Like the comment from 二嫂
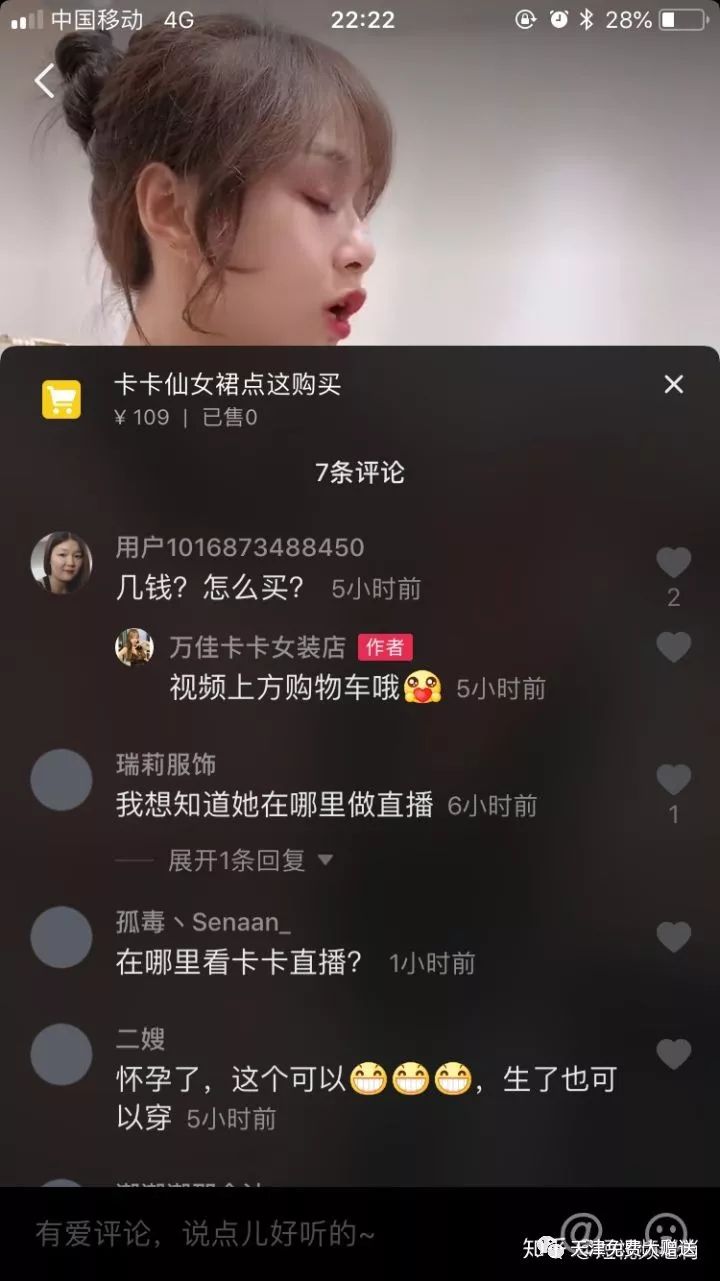Image resolution: width=720 pixels, height=1281 pixels. point(673,1054)
